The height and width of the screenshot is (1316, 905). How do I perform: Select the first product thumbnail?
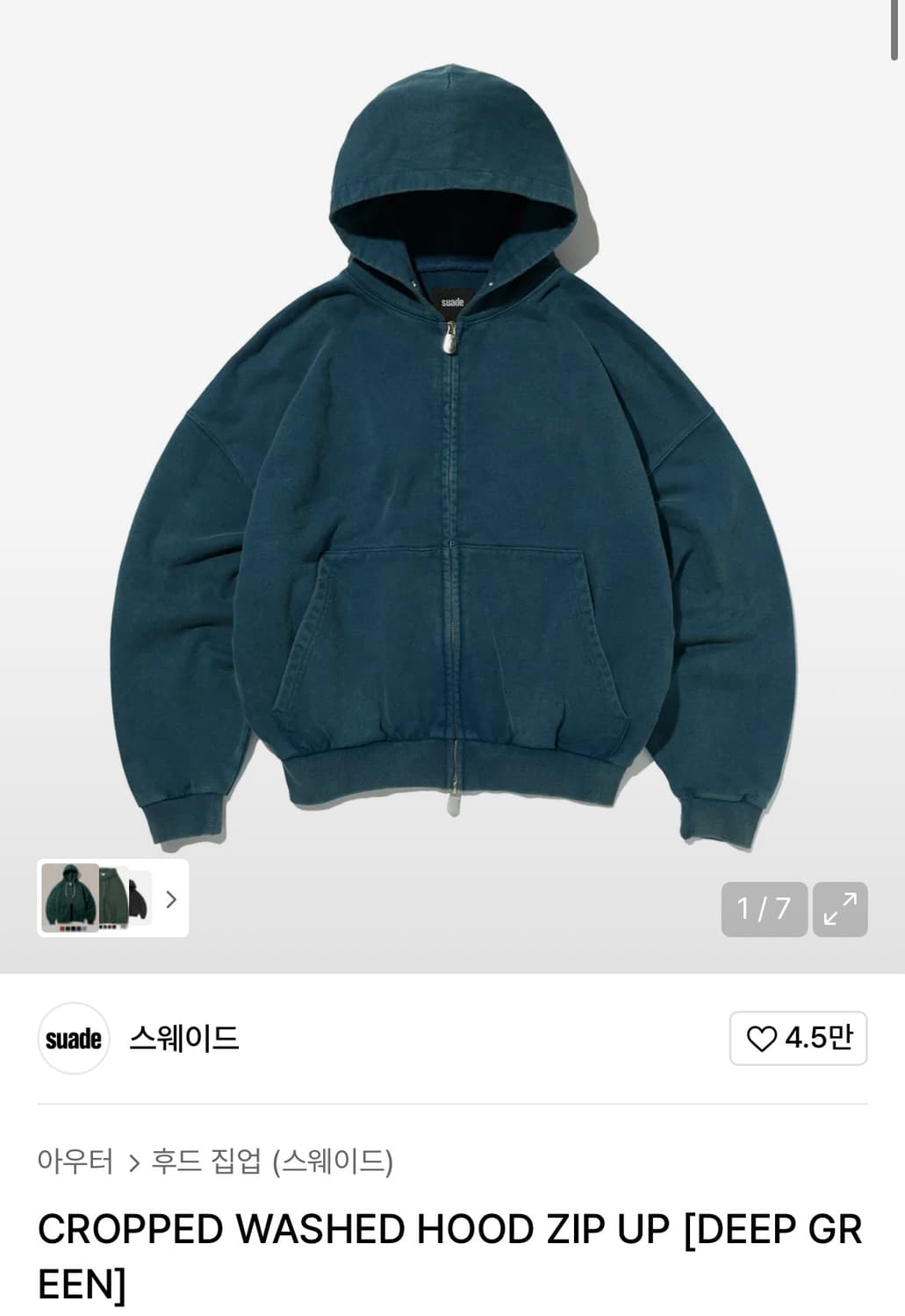[x=72, y=897]
